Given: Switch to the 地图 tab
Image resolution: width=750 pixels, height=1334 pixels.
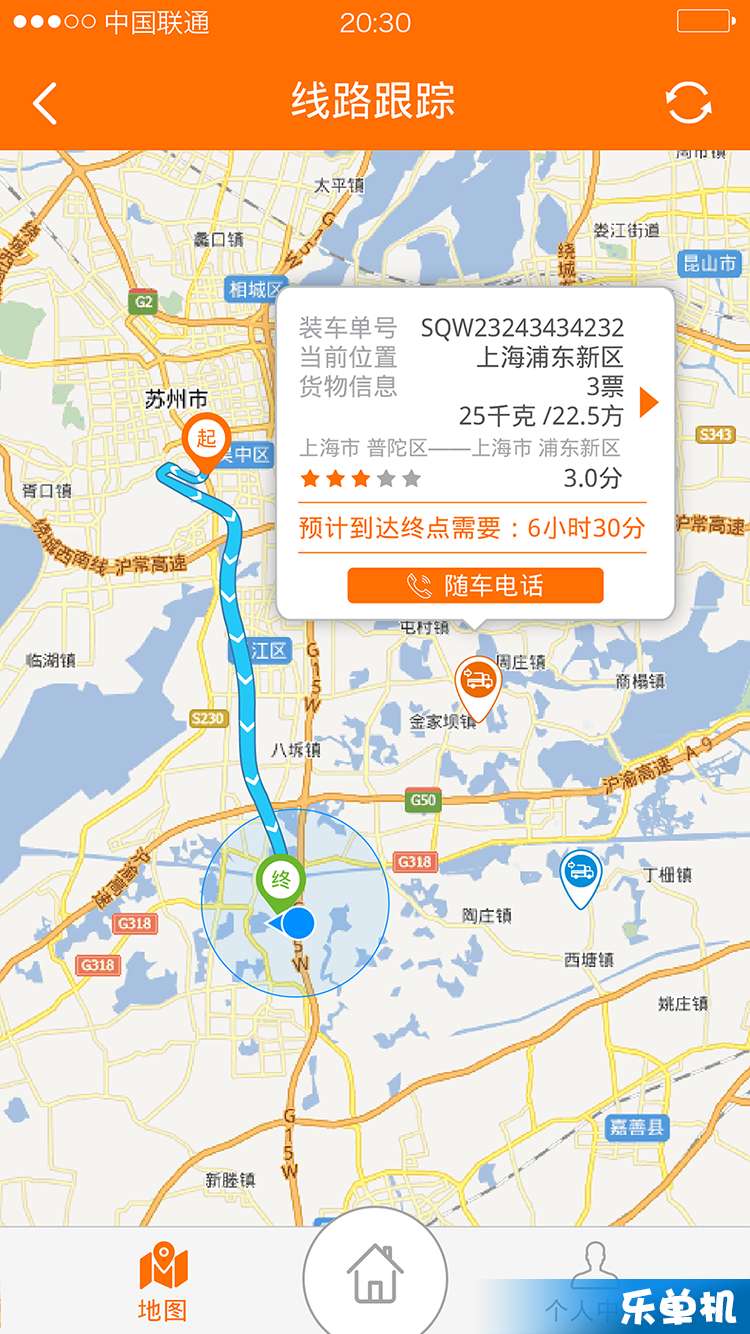Looking at the screenshot, I should [162, 1280].
